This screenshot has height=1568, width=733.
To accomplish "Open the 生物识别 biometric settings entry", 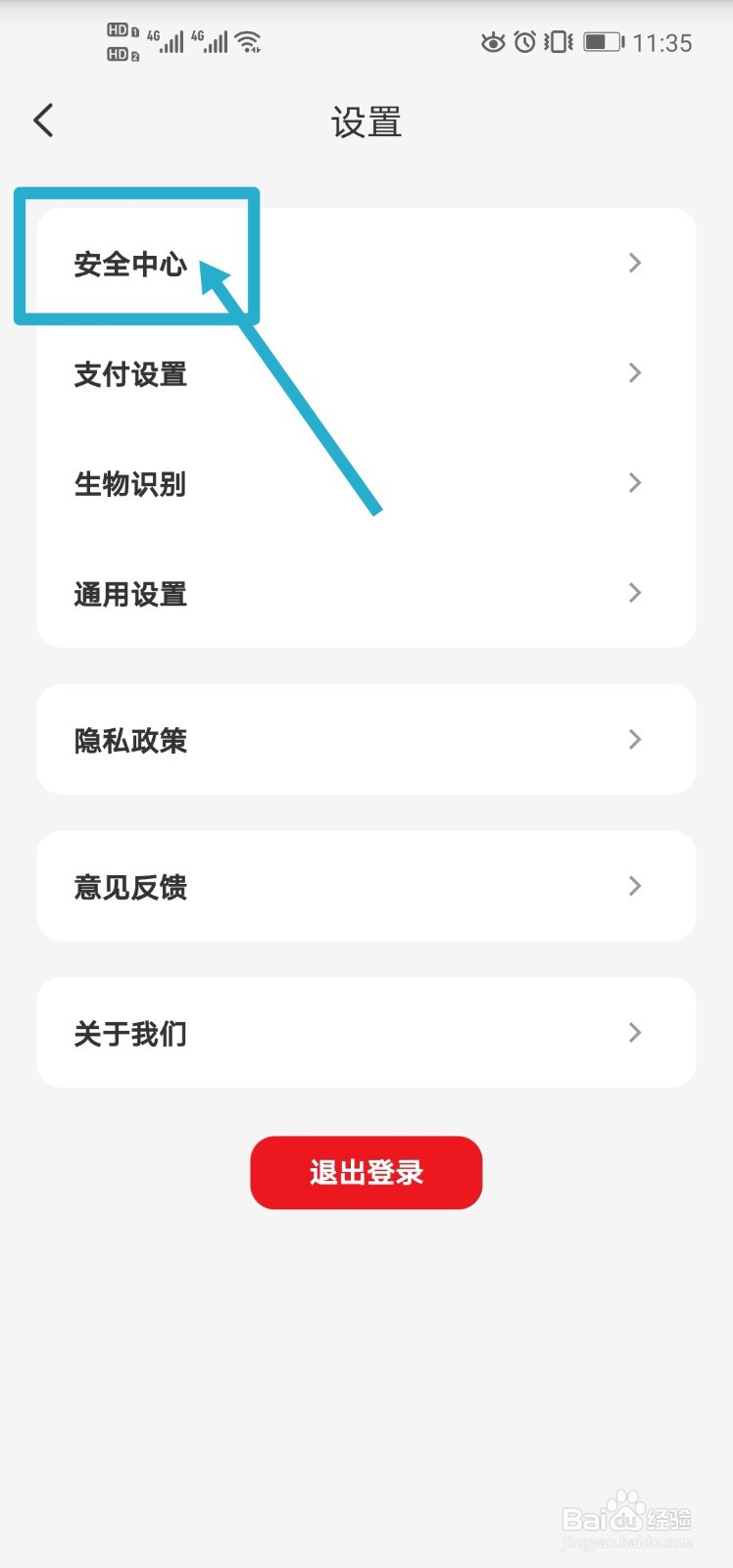I will (130, 483).
